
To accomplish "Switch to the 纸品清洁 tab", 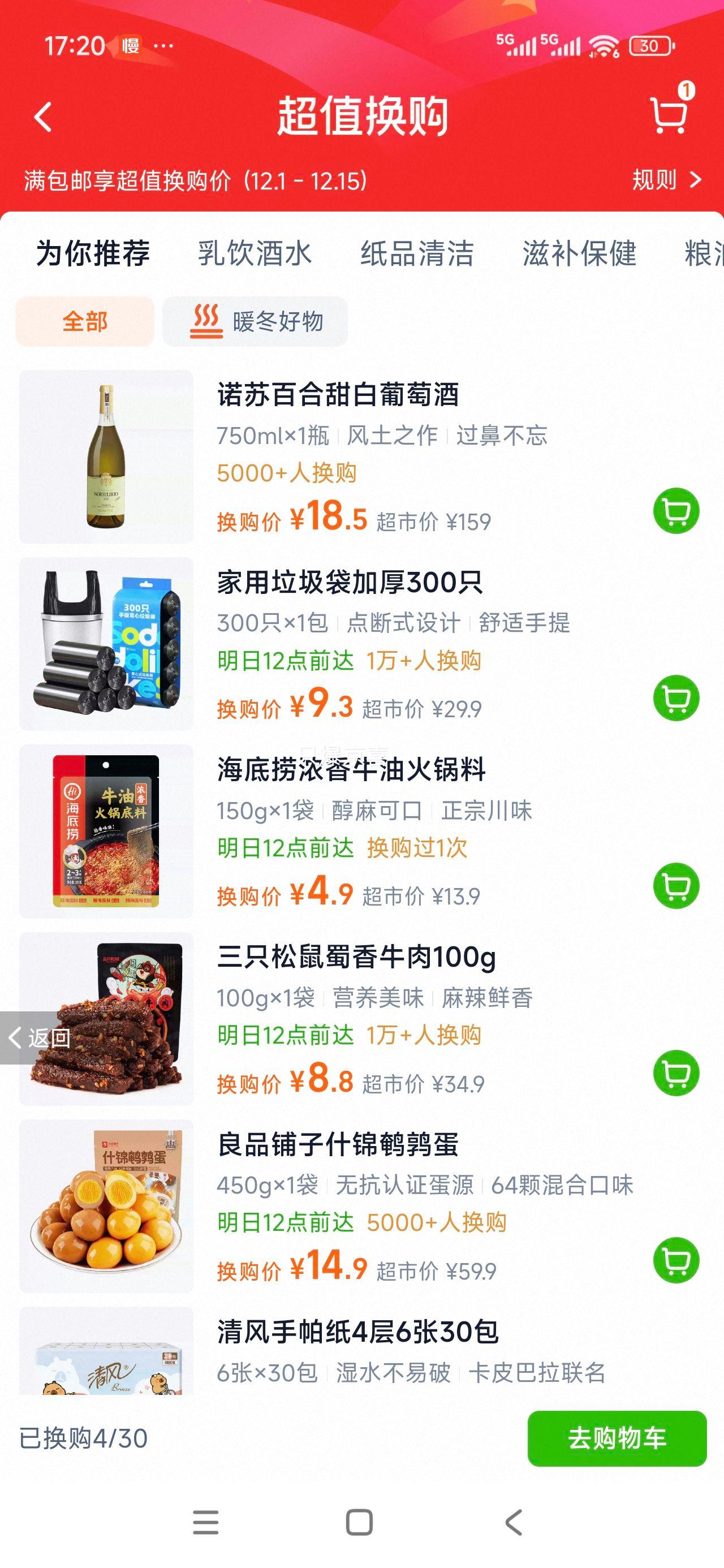I will coord(418,254).
